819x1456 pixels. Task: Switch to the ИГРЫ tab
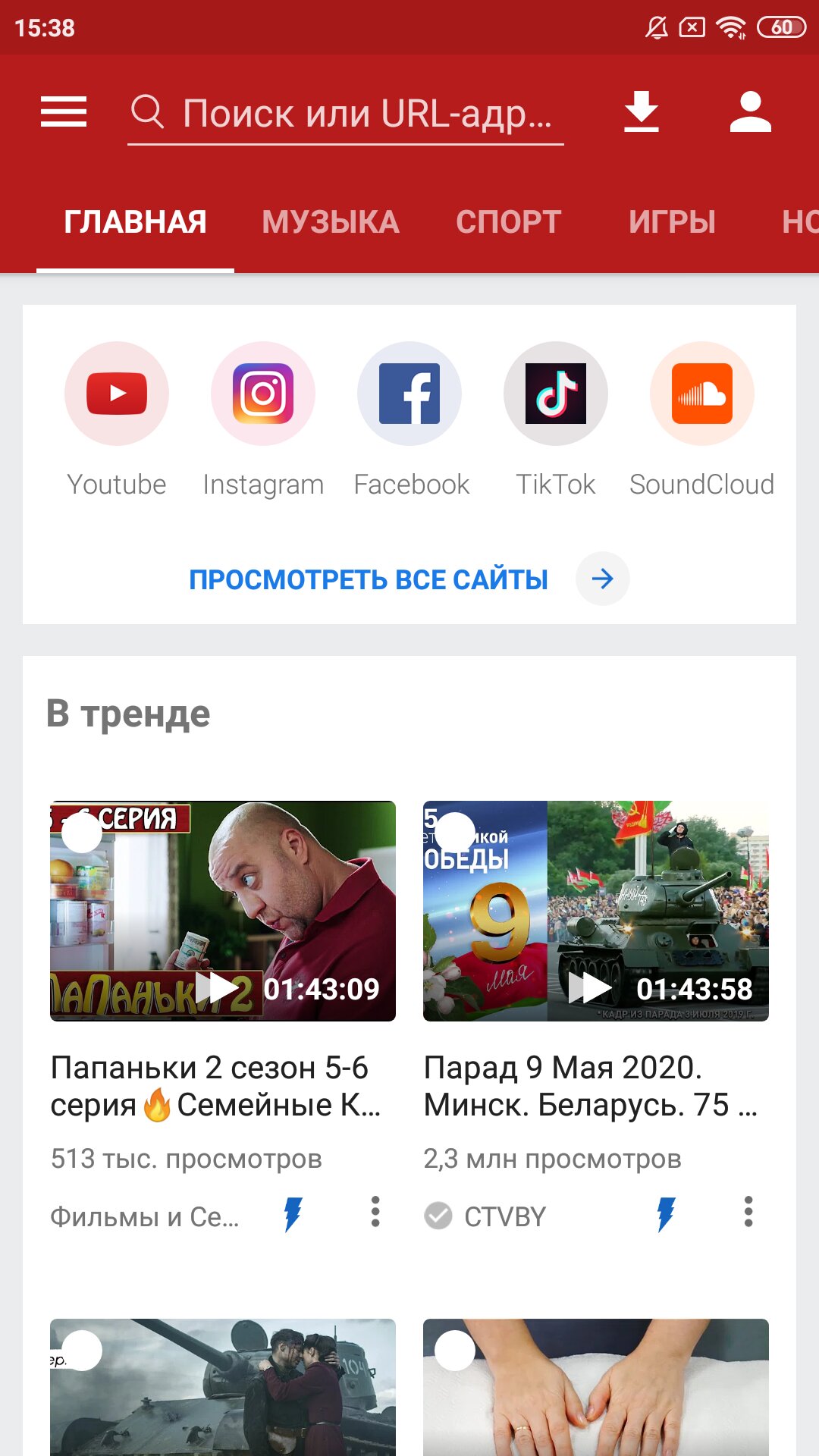(x=672, y=222)
